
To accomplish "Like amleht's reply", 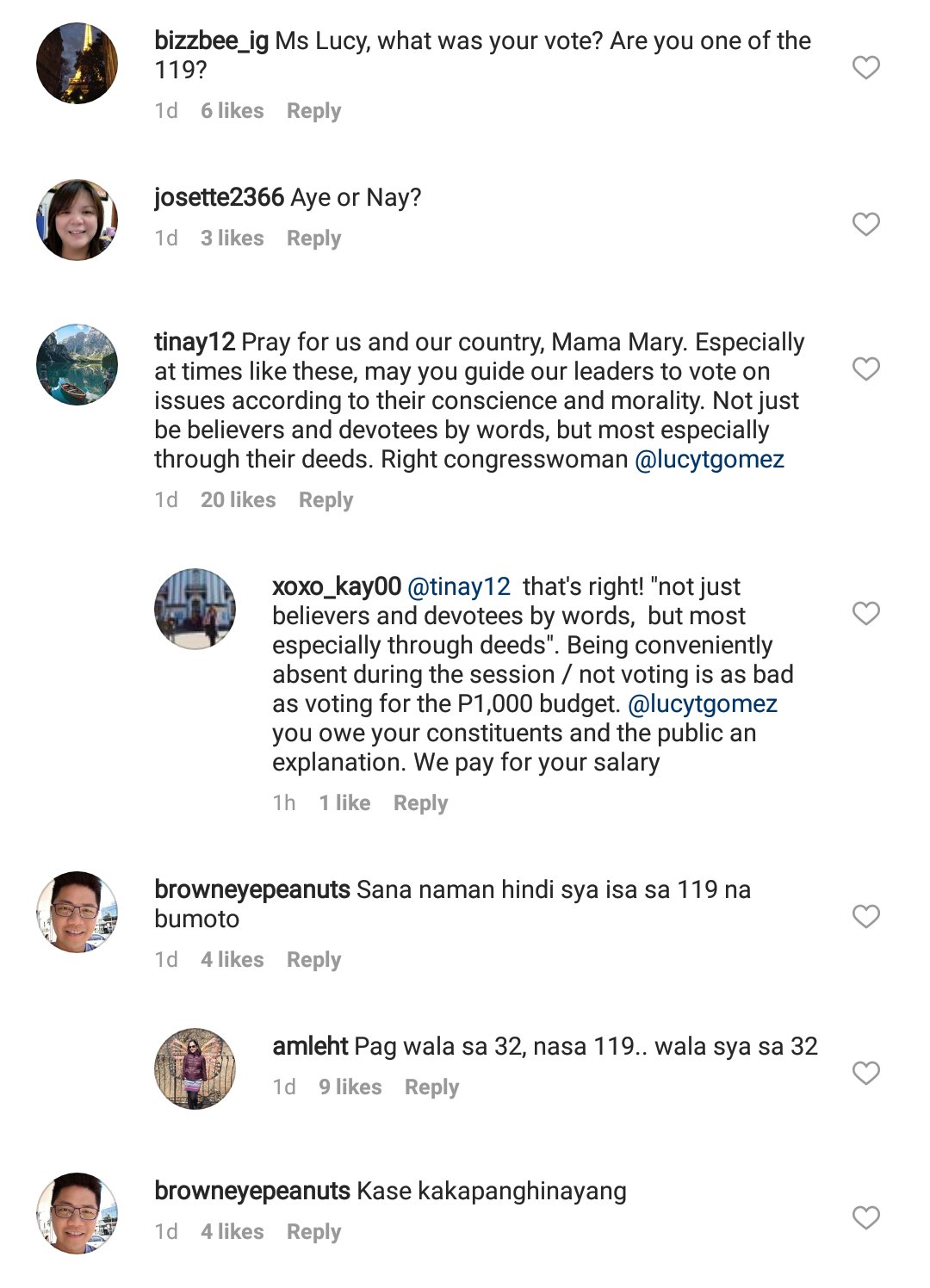I will pyautogui.click(x=865, y=1073).
